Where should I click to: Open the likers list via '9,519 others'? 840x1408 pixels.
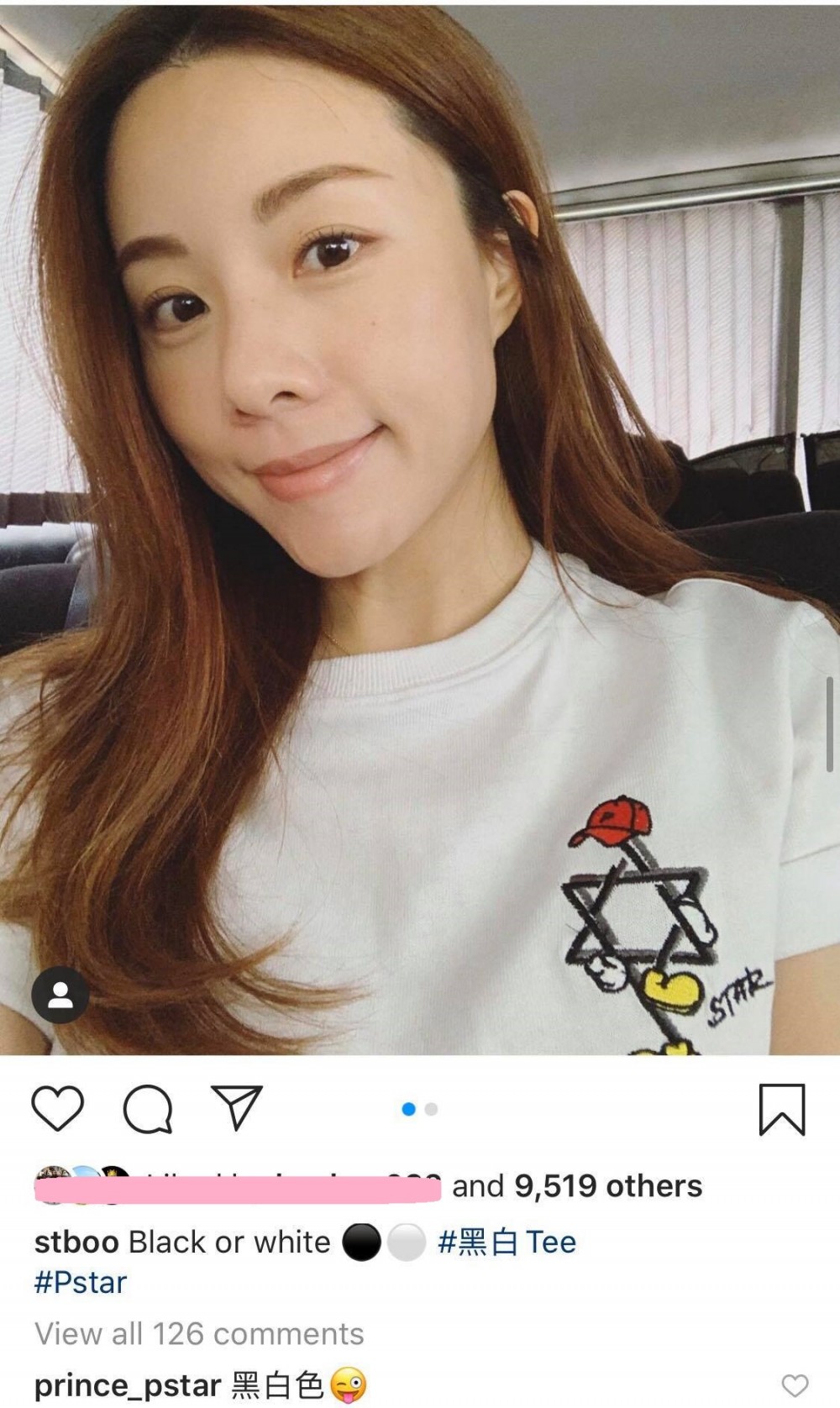pos(608,1186)
